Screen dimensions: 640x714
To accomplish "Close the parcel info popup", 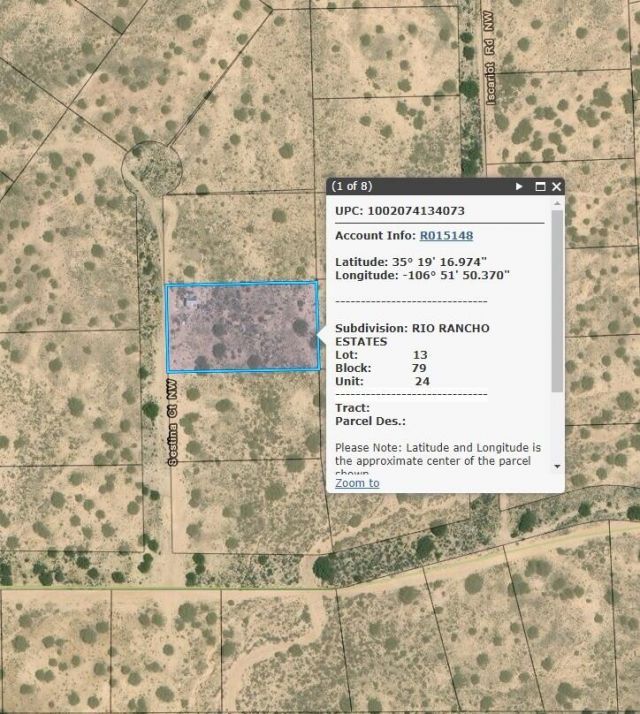I will point(556,186).
